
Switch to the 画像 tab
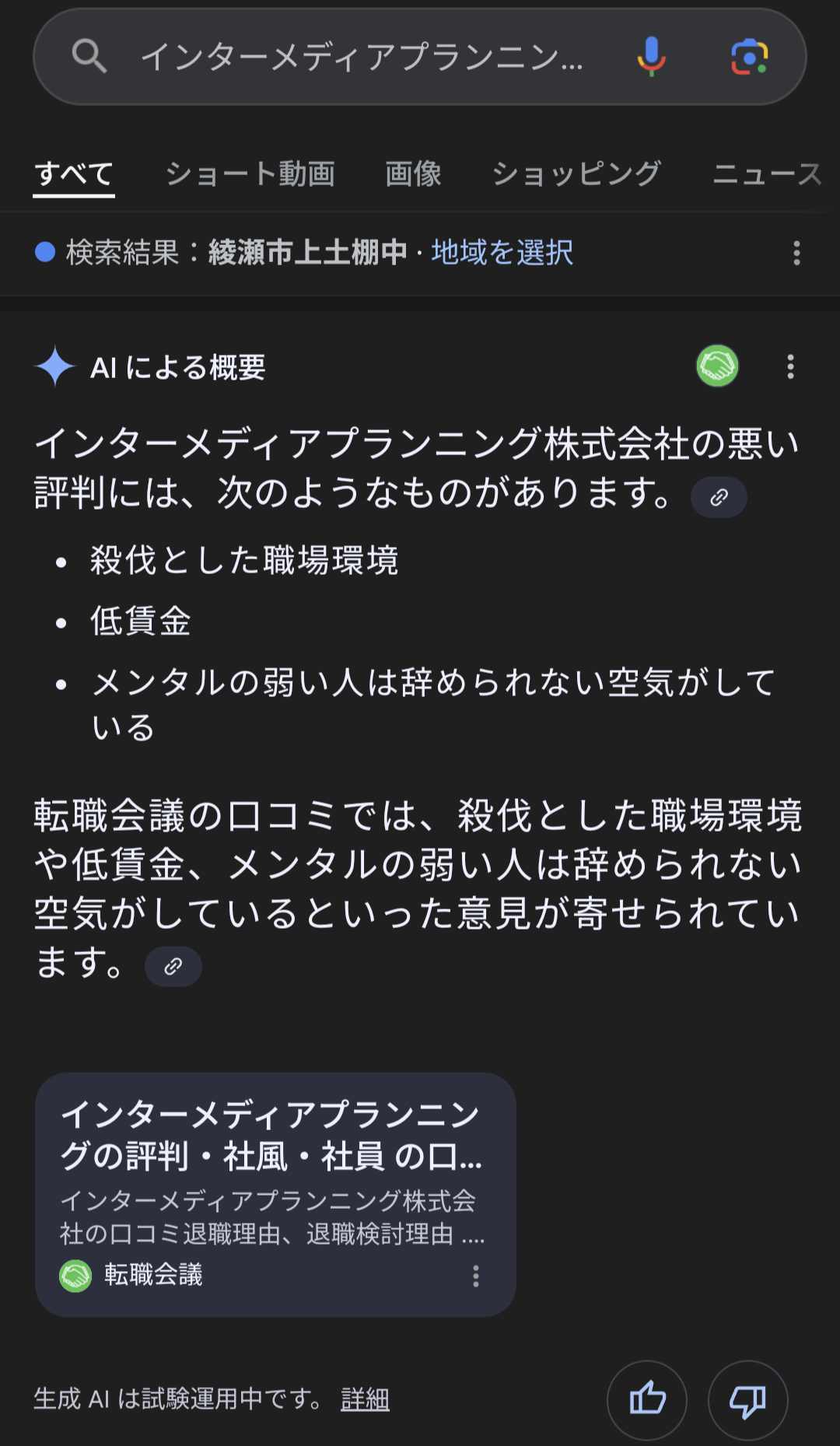pyautogui.click(x=413, y=173)
